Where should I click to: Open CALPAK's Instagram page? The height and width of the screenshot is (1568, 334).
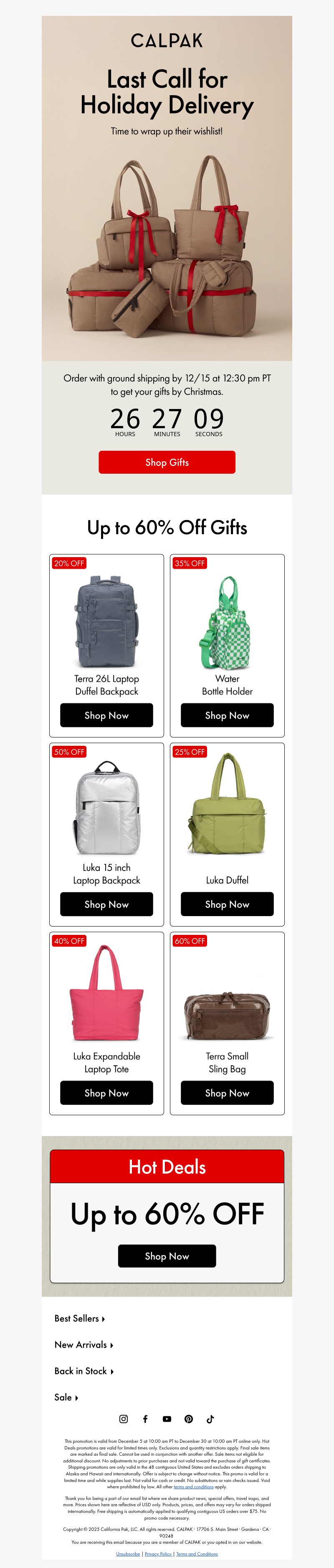click(x=124, y=1419)
